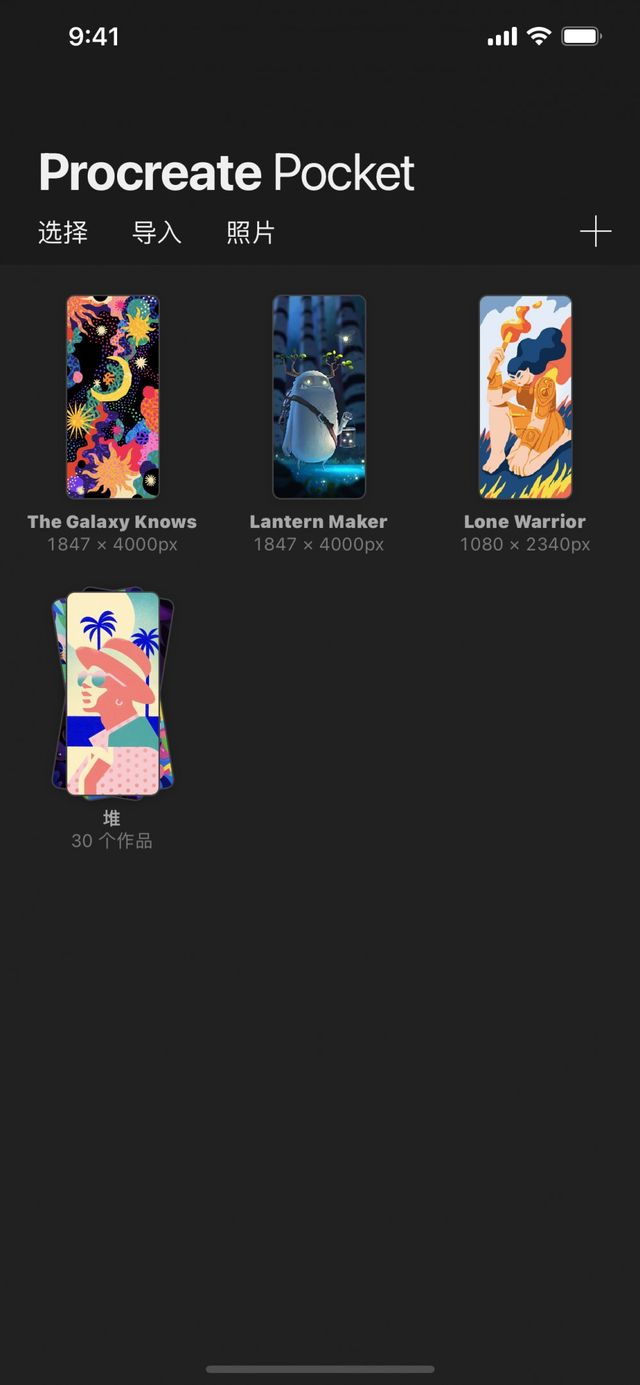Open The Galaxy Knows artwork

[113, 397]
